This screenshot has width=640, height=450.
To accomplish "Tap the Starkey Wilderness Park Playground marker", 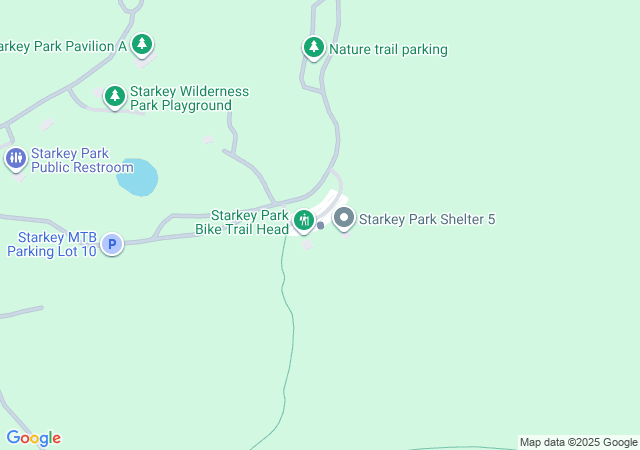I will pyautogui.click(x=115, y=95).
